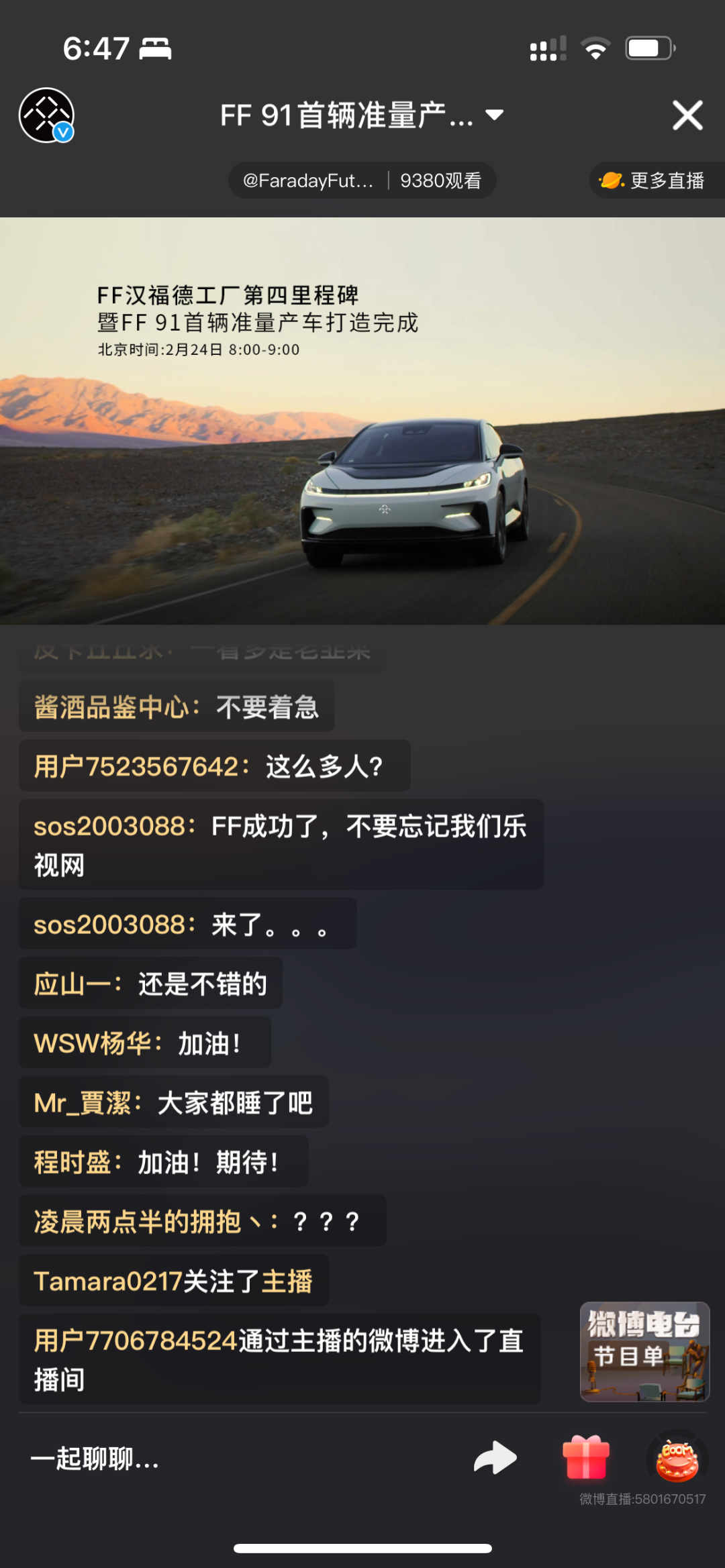This screenshot has width=725, height=1568.
Task: Share this live stream
Action: pos(495,1459)
